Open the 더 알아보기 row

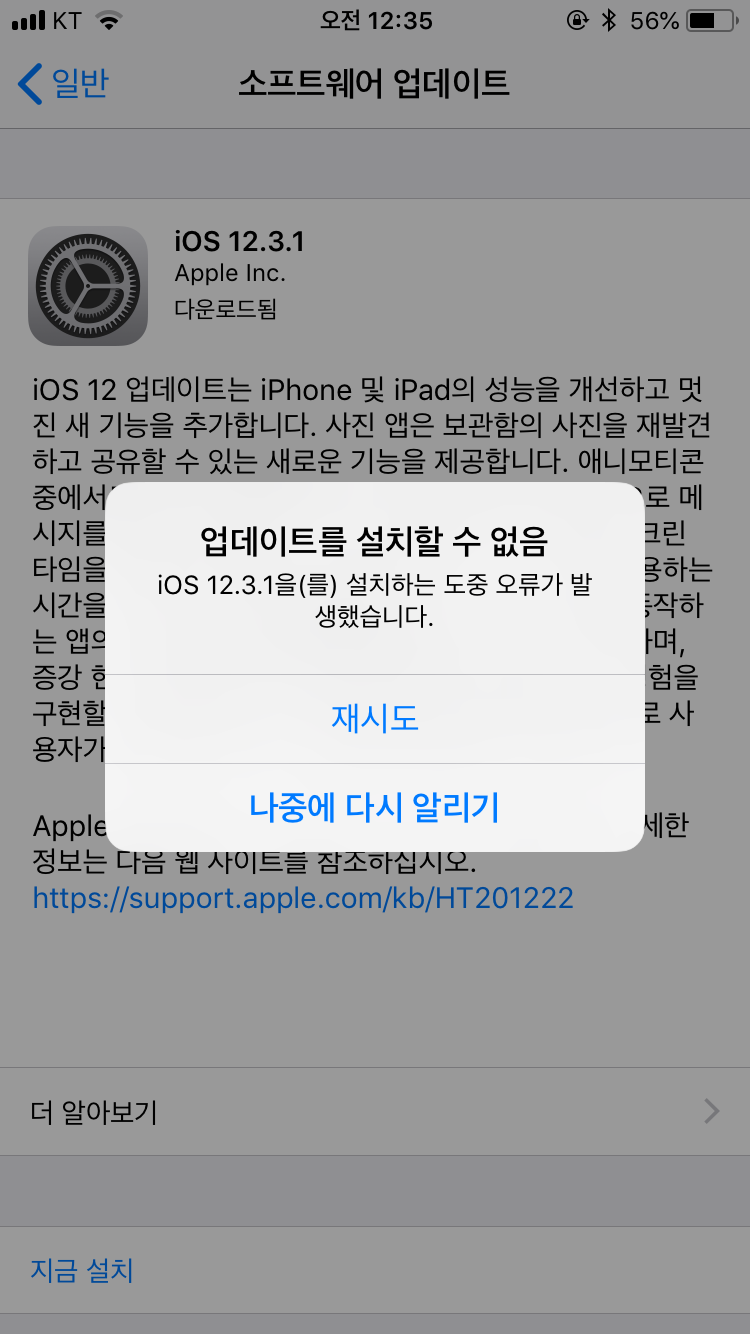(x=374, y=1111)
